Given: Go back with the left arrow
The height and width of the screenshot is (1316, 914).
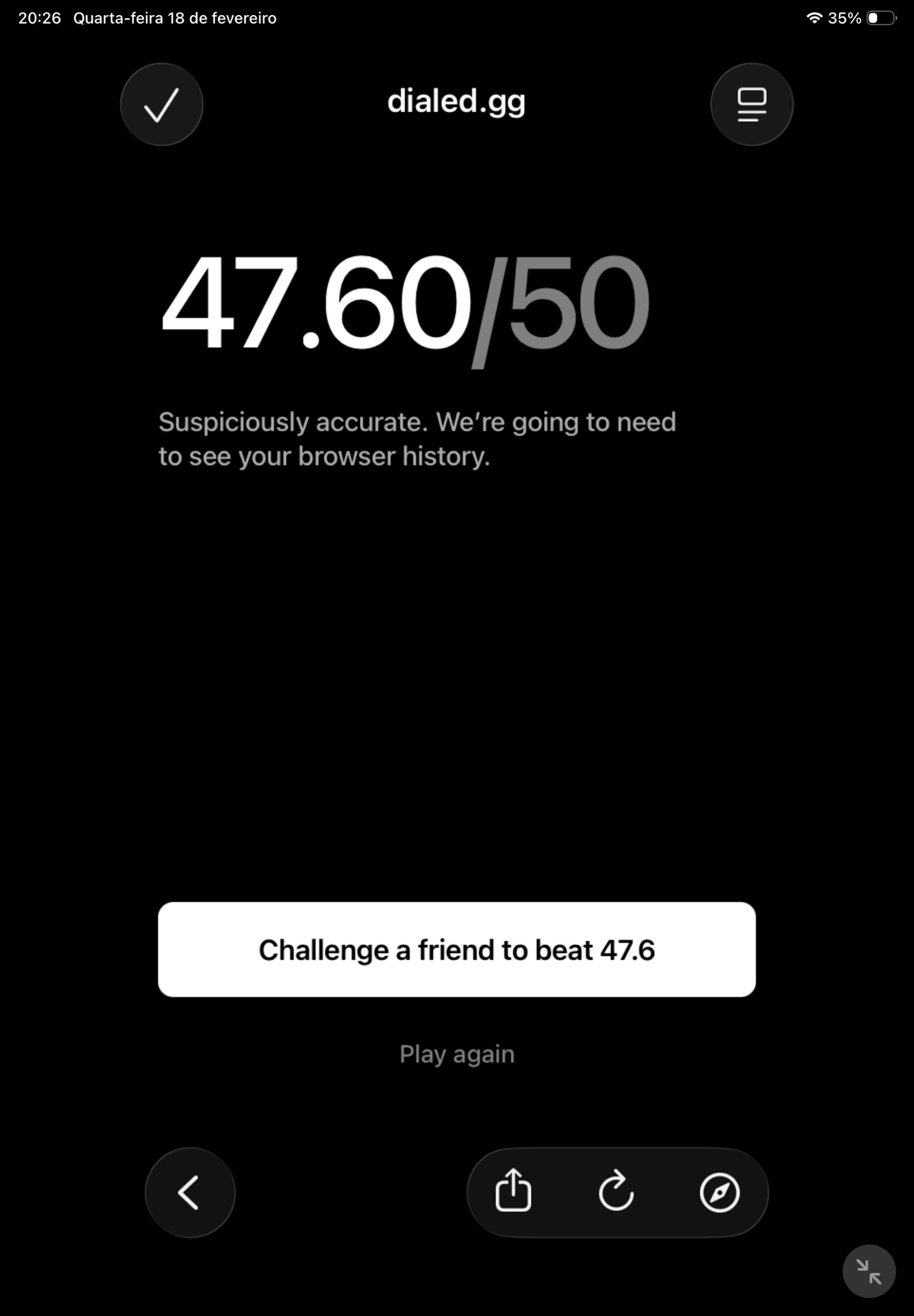Looking at the screenshot, I should point(190,1192).
